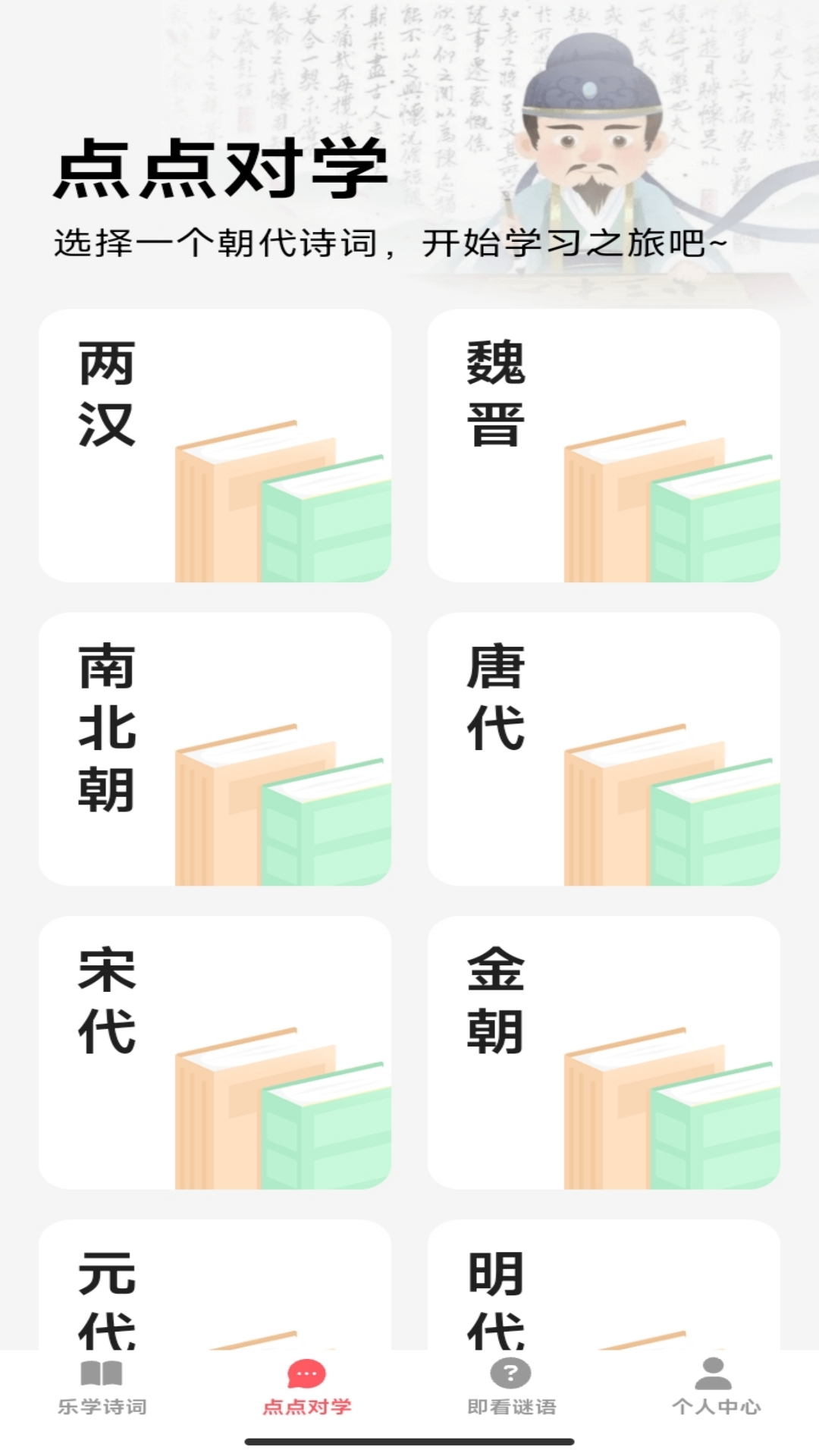The width and height of the screenshot is (819, 1456).
Task: Choose the 唐代 dynasty card
Action: click(603, 748)
